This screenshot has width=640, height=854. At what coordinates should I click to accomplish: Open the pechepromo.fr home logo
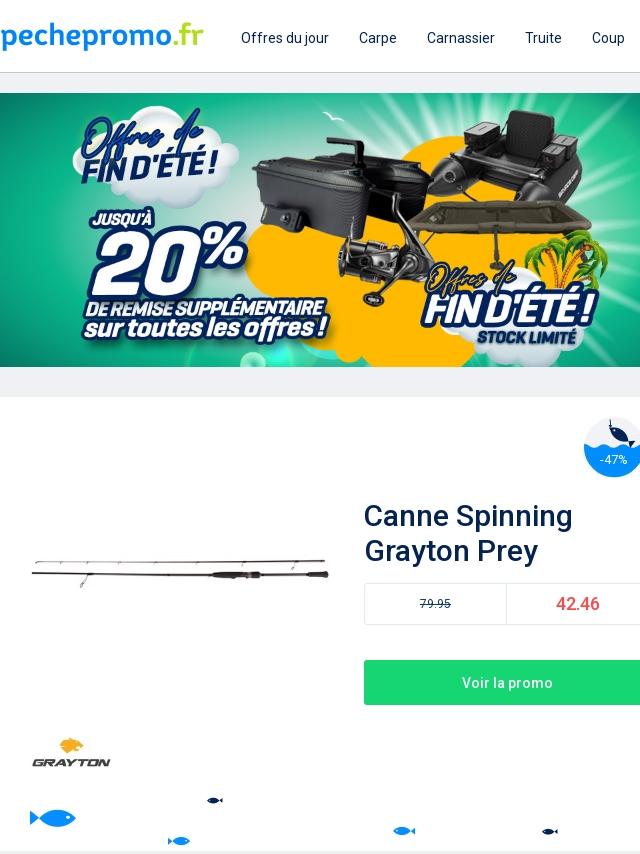102,37
